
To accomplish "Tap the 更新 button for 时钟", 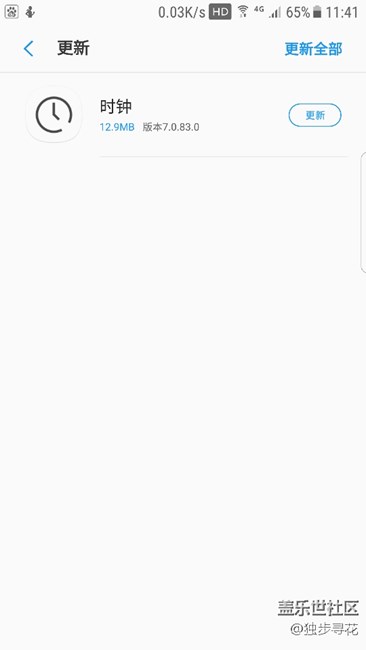I will [315, 115].
